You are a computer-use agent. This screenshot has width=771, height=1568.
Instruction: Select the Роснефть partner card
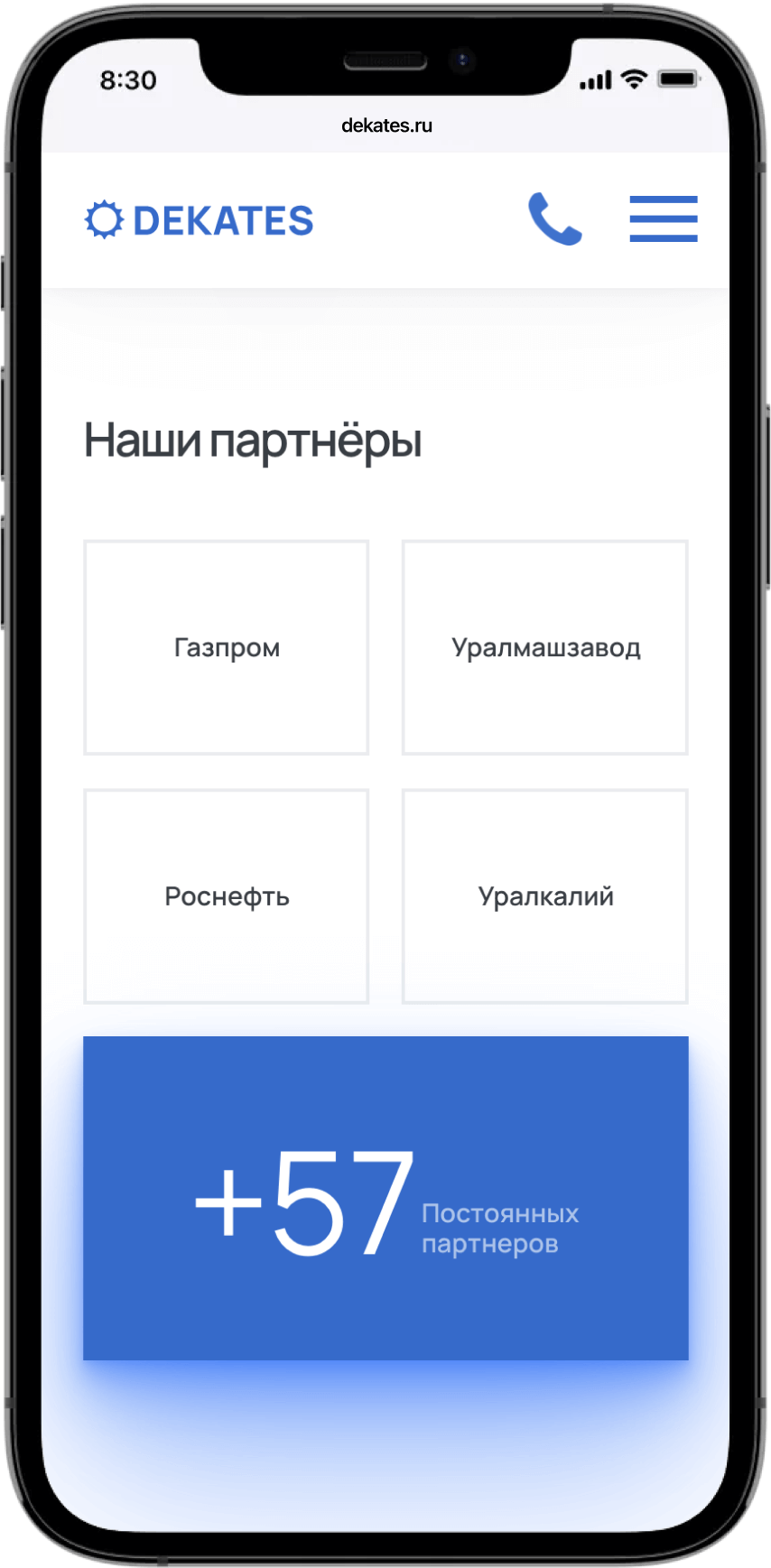227,896
